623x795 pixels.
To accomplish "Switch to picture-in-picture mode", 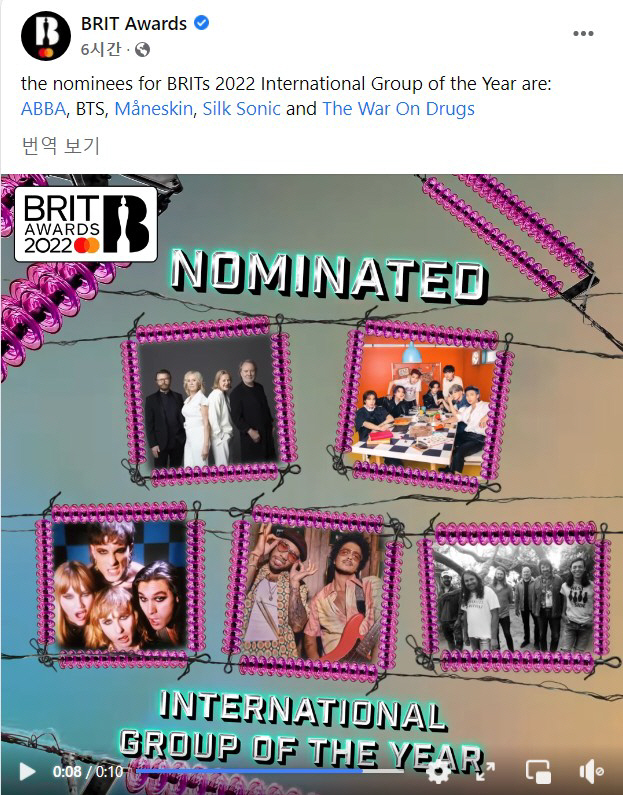I will 538,771.
